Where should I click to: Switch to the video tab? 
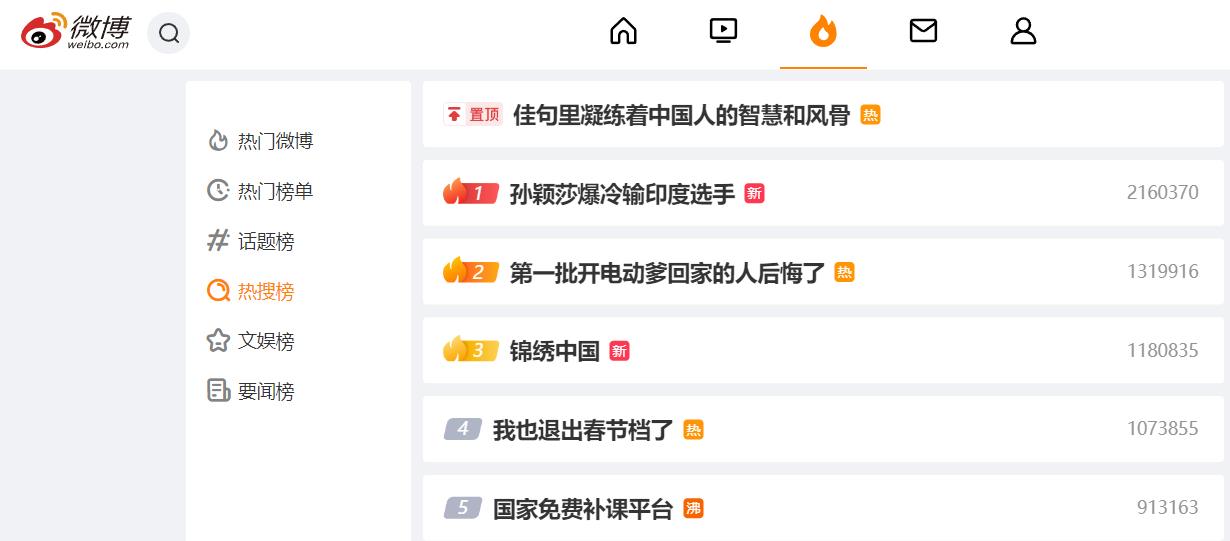723,32
